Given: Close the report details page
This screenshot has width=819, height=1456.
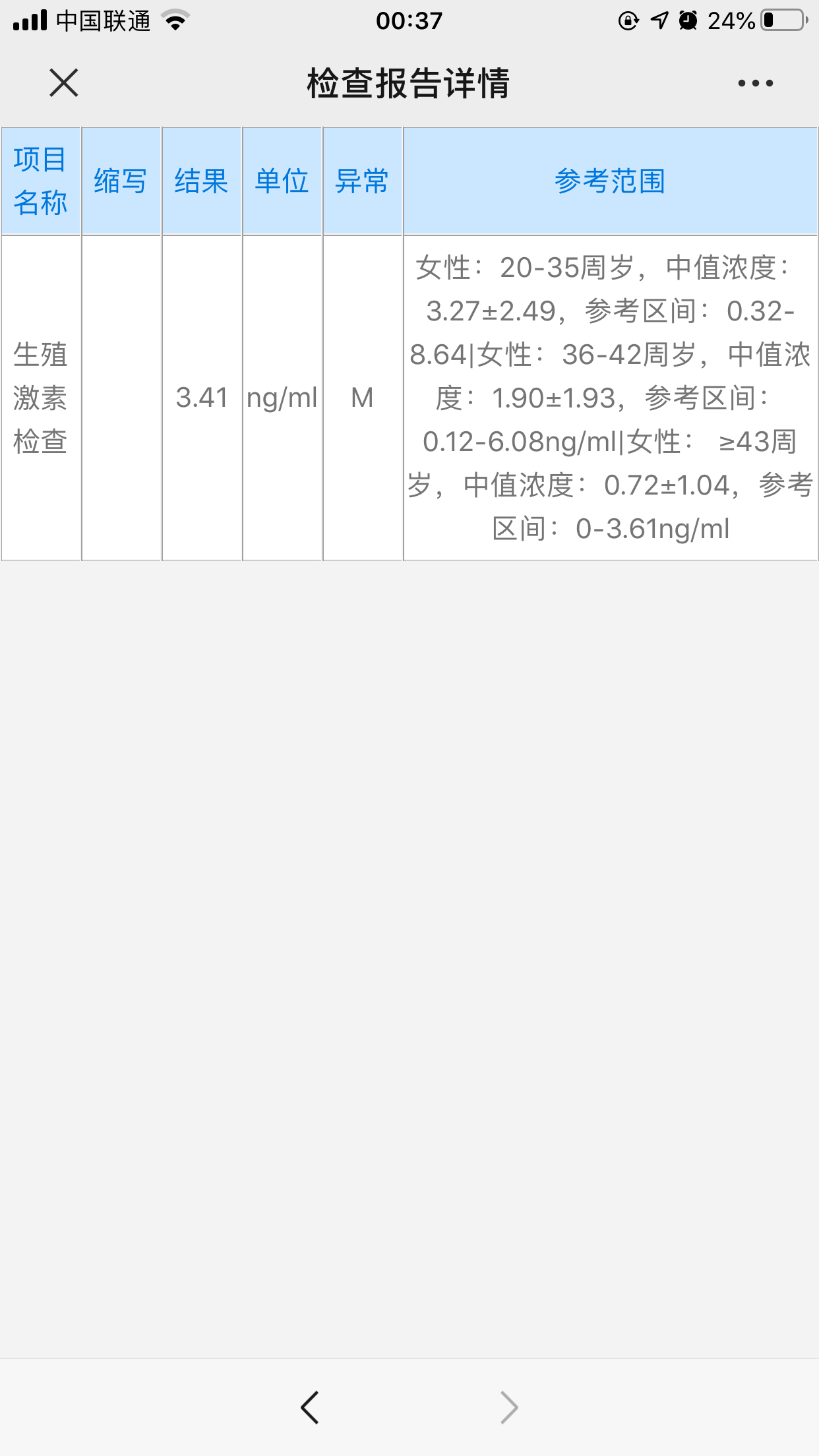Looking at the screenshot, I should (64, 83).
